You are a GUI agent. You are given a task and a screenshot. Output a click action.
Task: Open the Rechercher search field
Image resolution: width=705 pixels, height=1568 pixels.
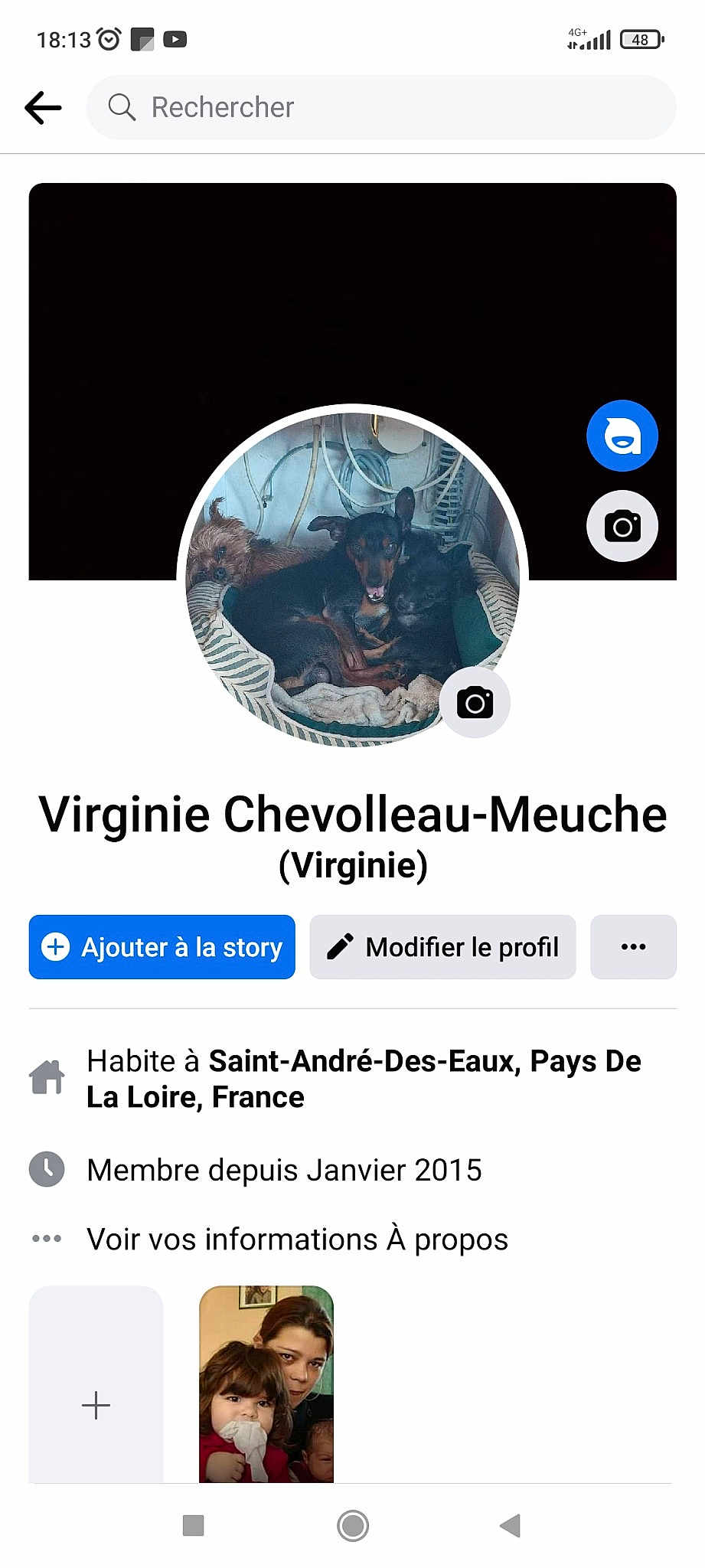coord(381,107)
